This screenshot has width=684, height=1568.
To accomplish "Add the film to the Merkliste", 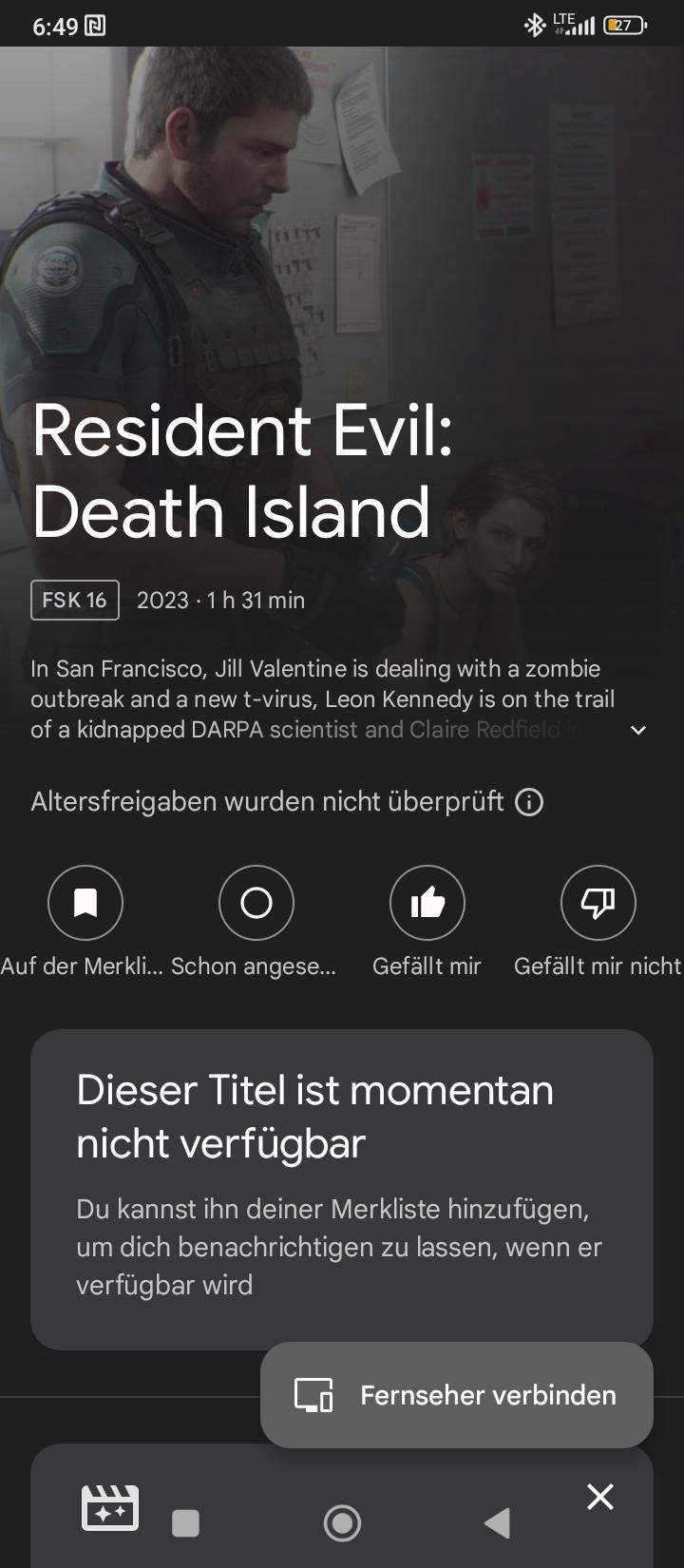I will 85,903.
